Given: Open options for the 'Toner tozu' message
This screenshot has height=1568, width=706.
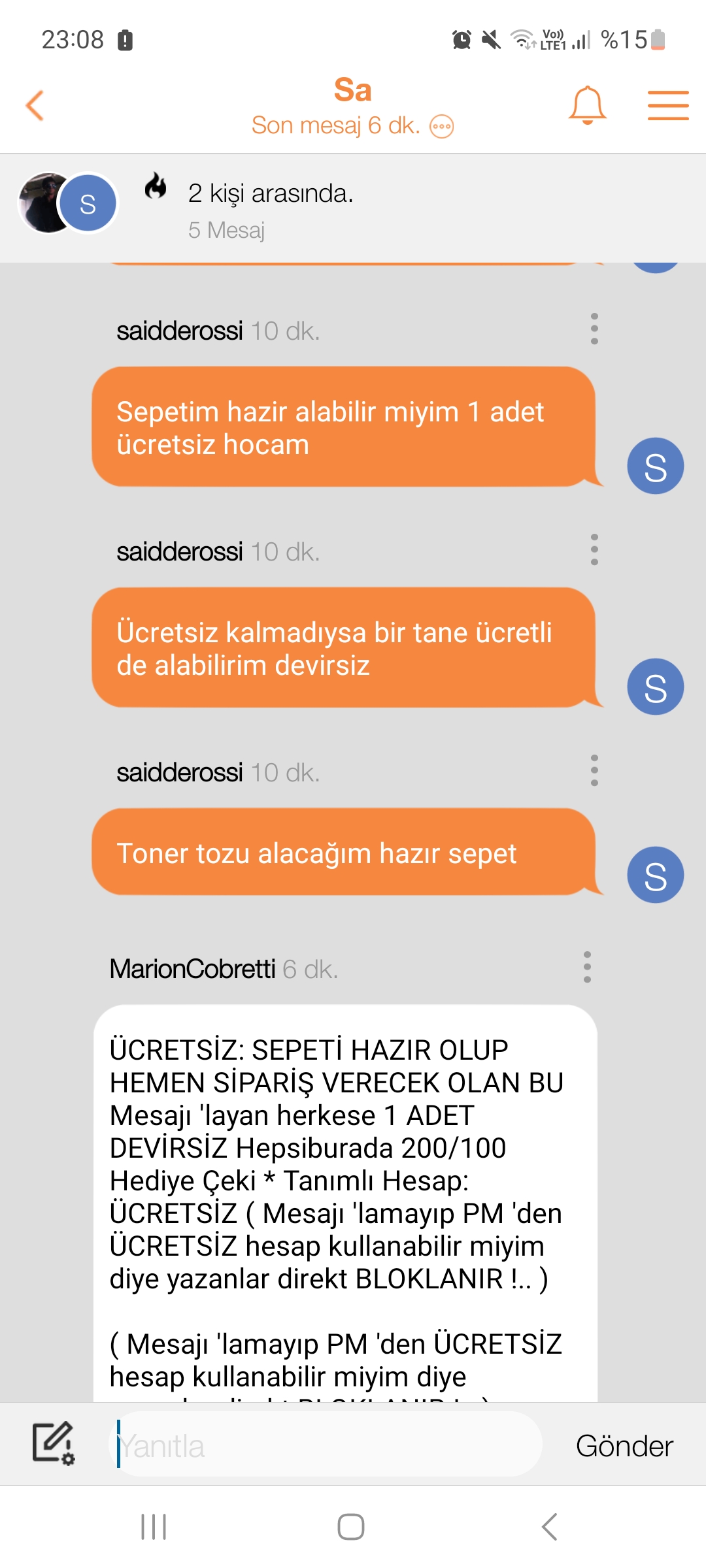Looking at the screenshot, I should (x=594, y=770).
